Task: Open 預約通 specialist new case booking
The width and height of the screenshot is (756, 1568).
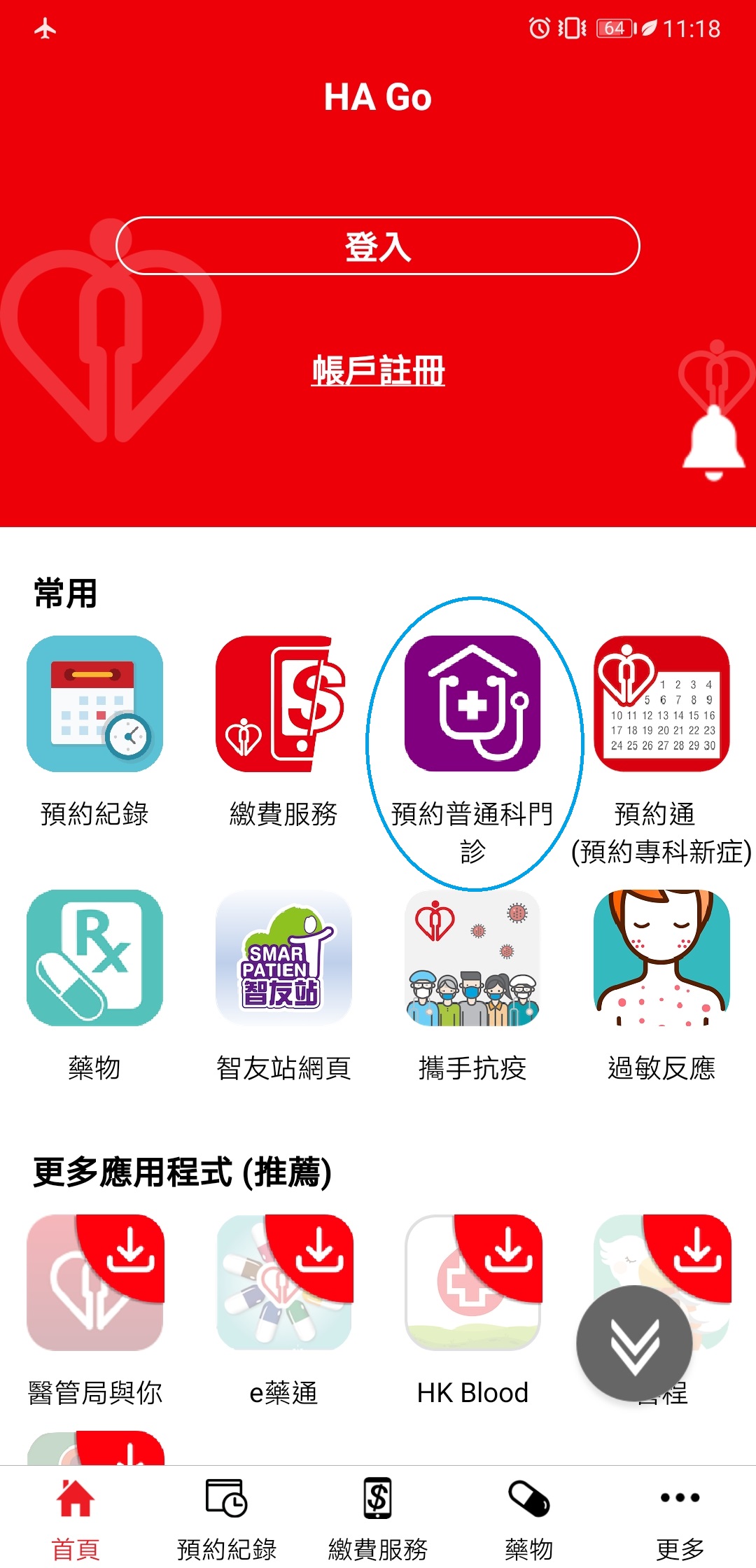Action: point(661,704)
